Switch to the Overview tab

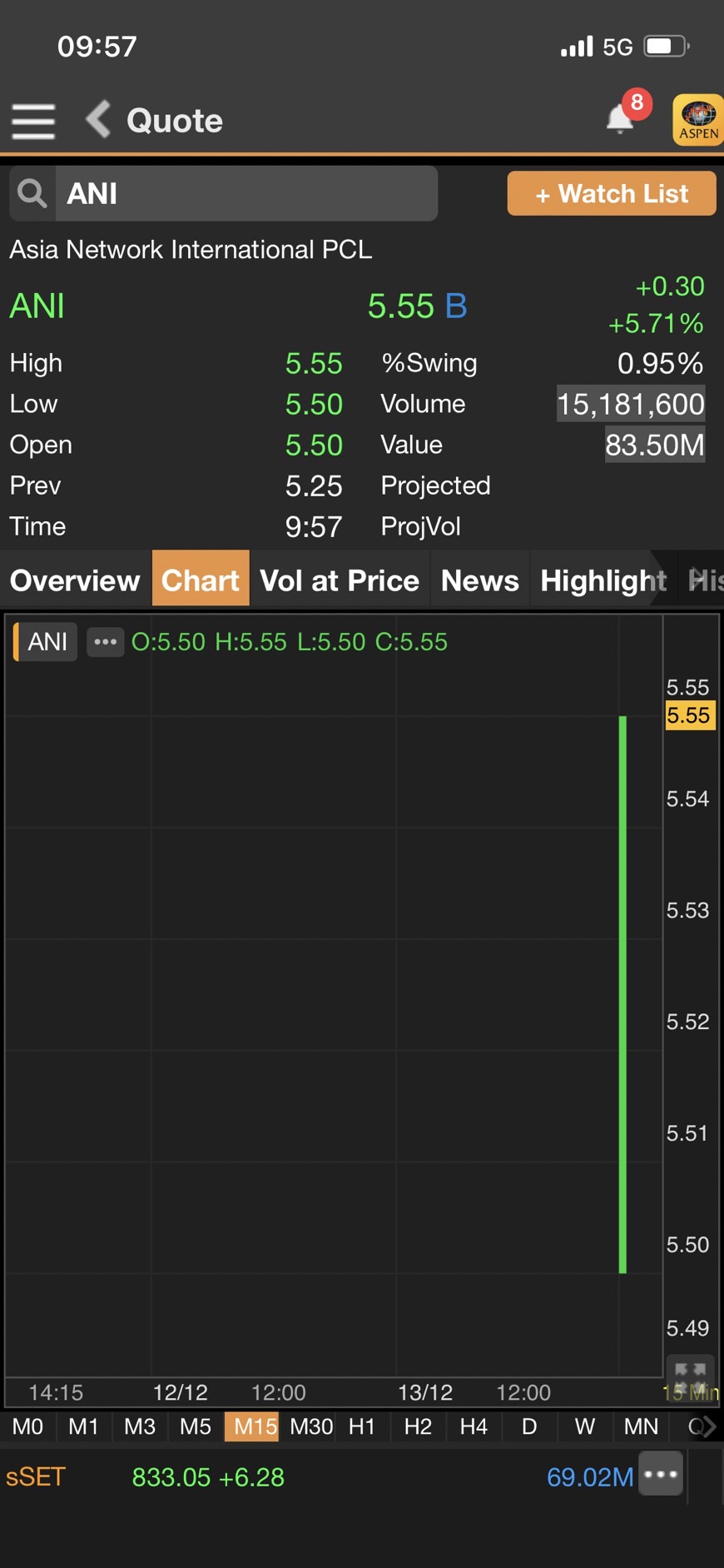[x=75, y=580]
